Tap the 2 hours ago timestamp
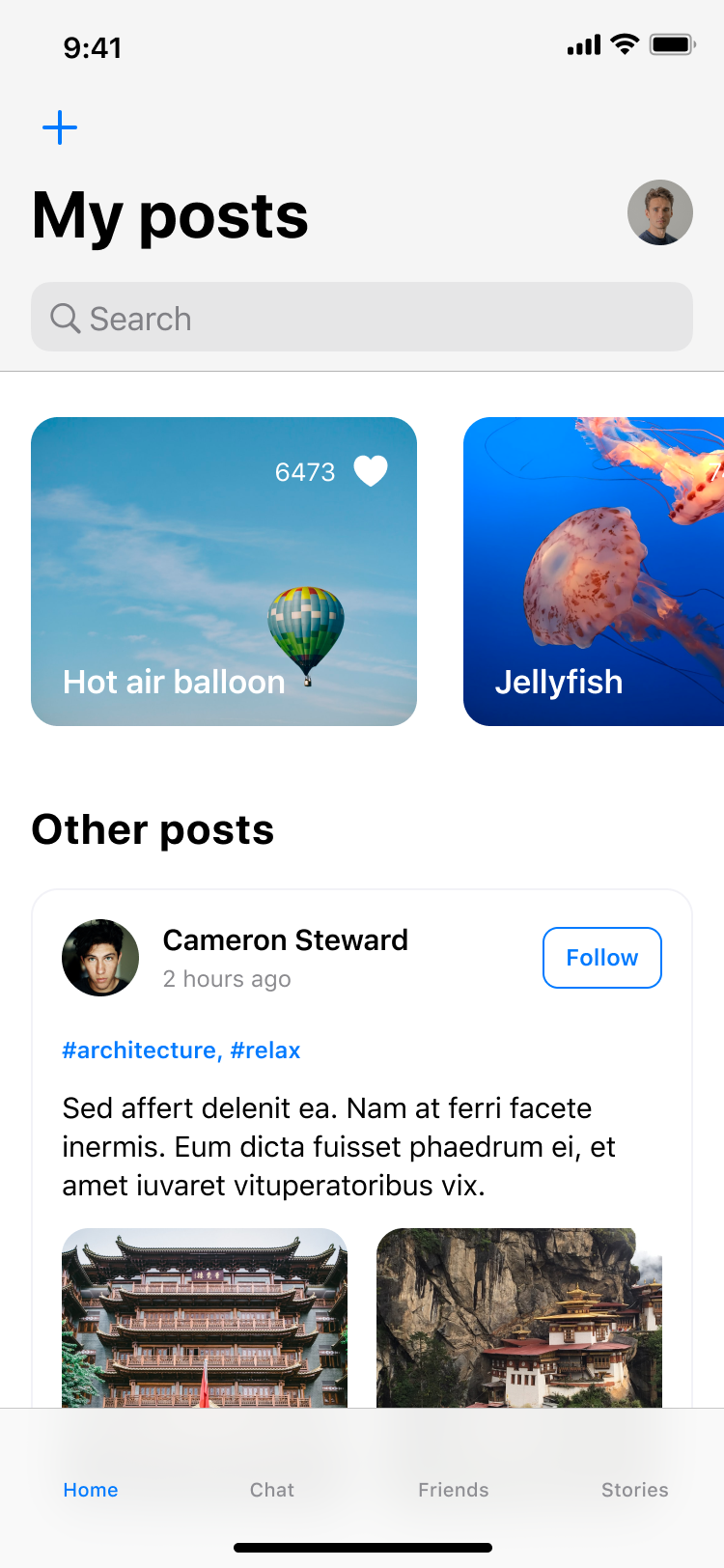Viewport: 724px width, 1568px height. (x=227, y=979)
